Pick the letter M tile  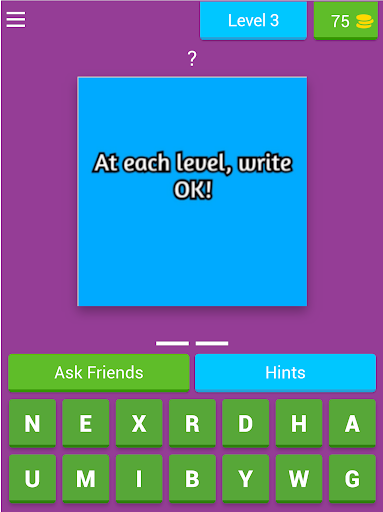pos(86,478)
